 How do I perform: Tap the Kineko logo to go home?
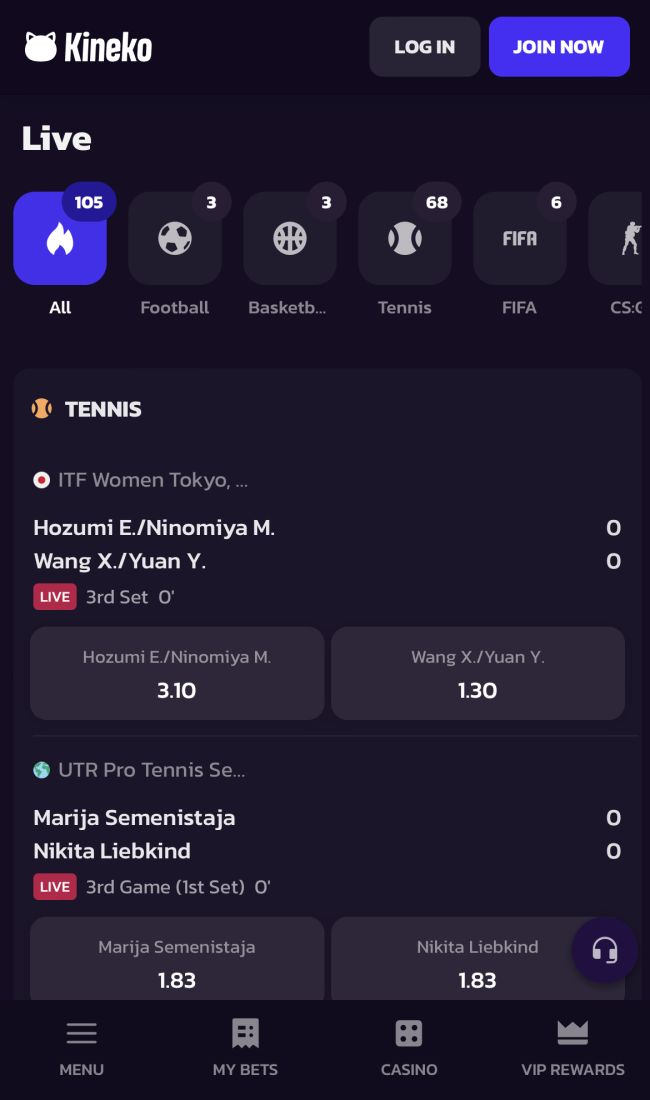pyautogui.click(x=88, y=47)
